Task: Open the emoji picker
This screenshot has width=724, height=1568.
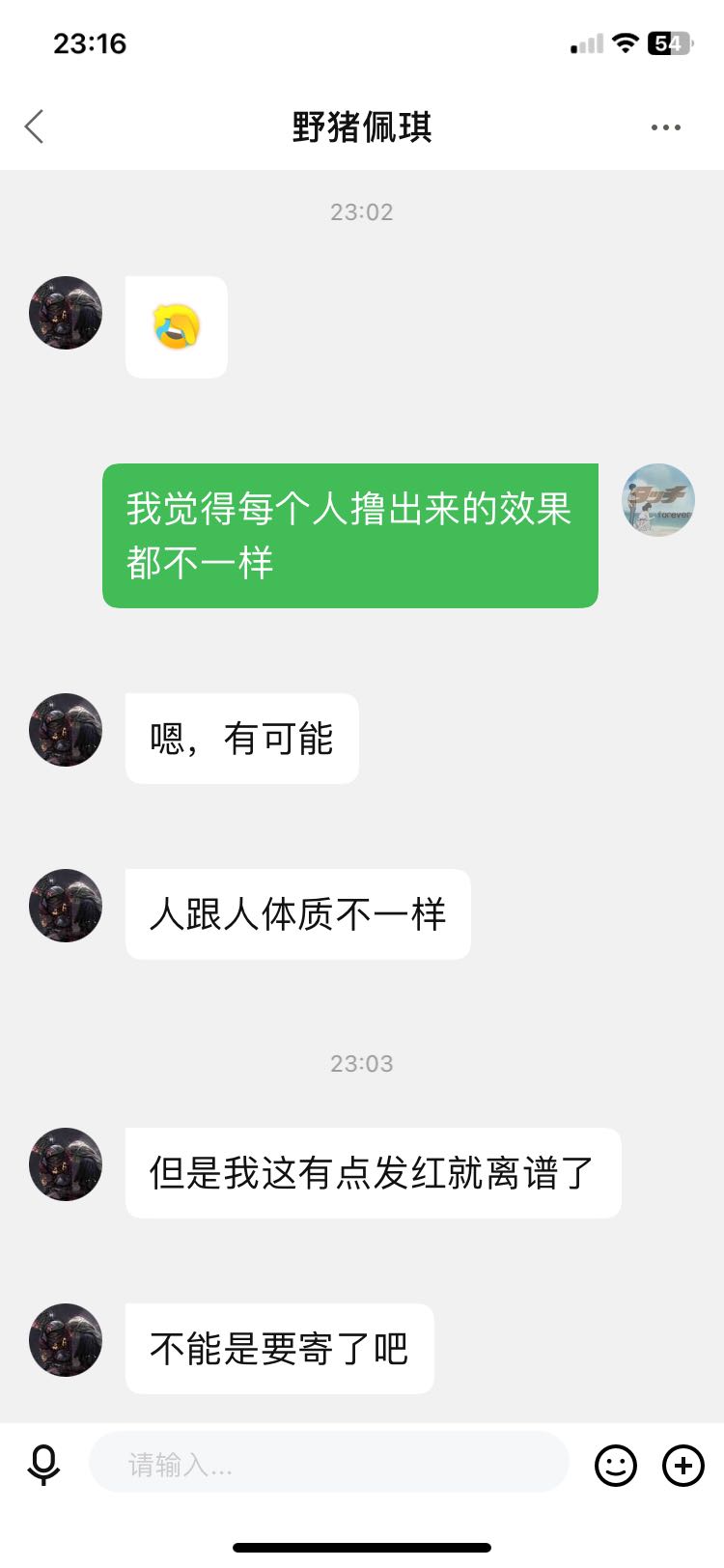Action: coord(615,1465)
